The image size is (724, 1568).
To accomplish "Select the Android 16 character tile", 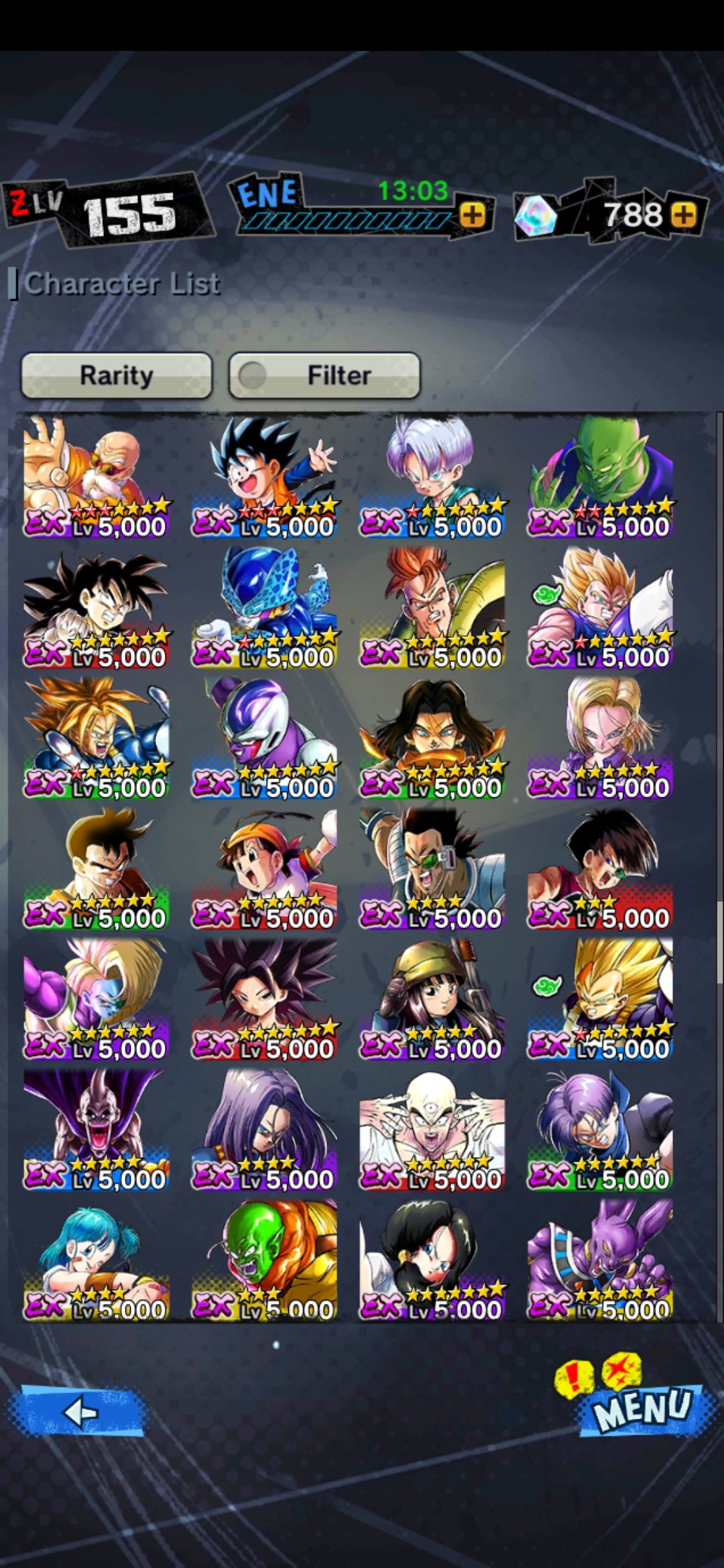I will point(432,608).
